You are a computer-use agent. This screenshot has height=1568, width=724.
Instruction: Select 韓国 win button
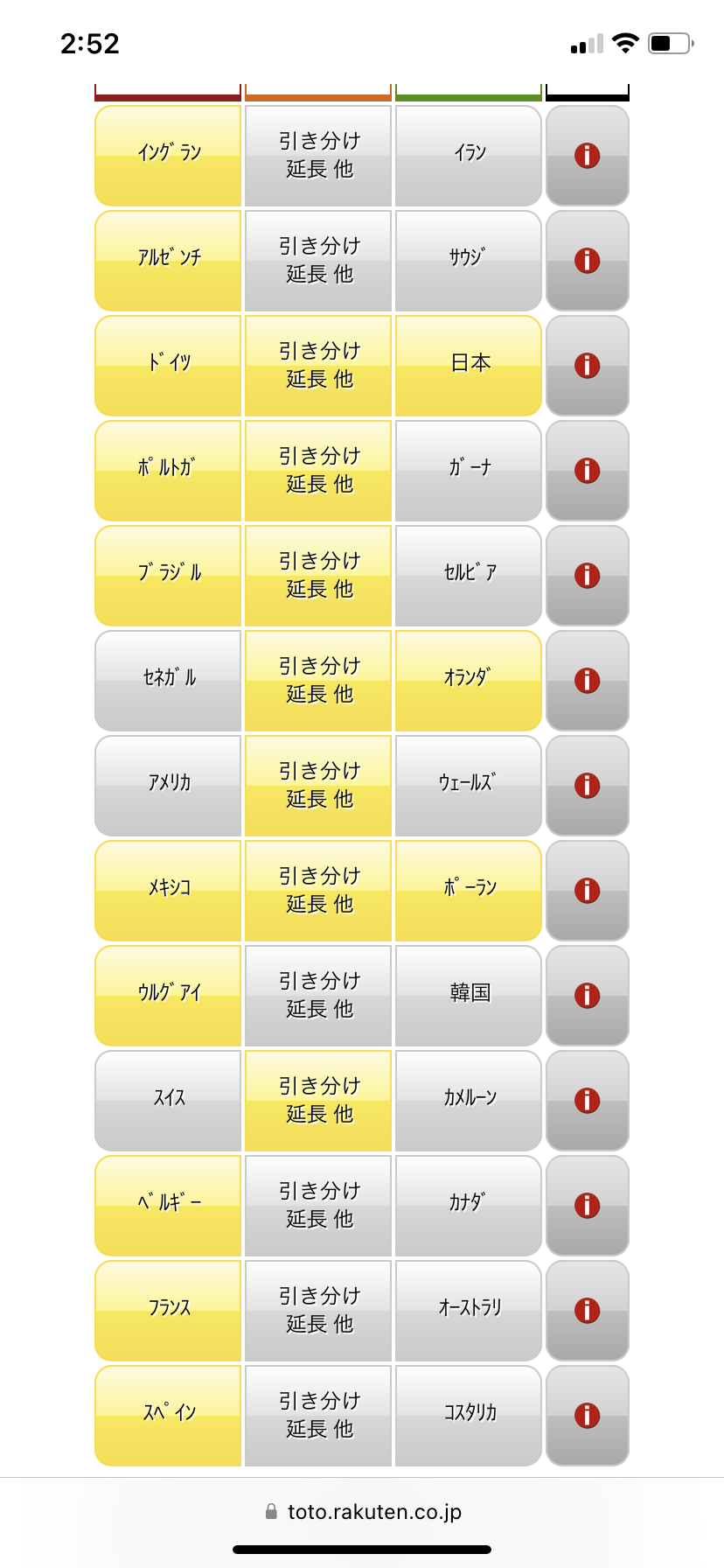(x=469, y=996)
